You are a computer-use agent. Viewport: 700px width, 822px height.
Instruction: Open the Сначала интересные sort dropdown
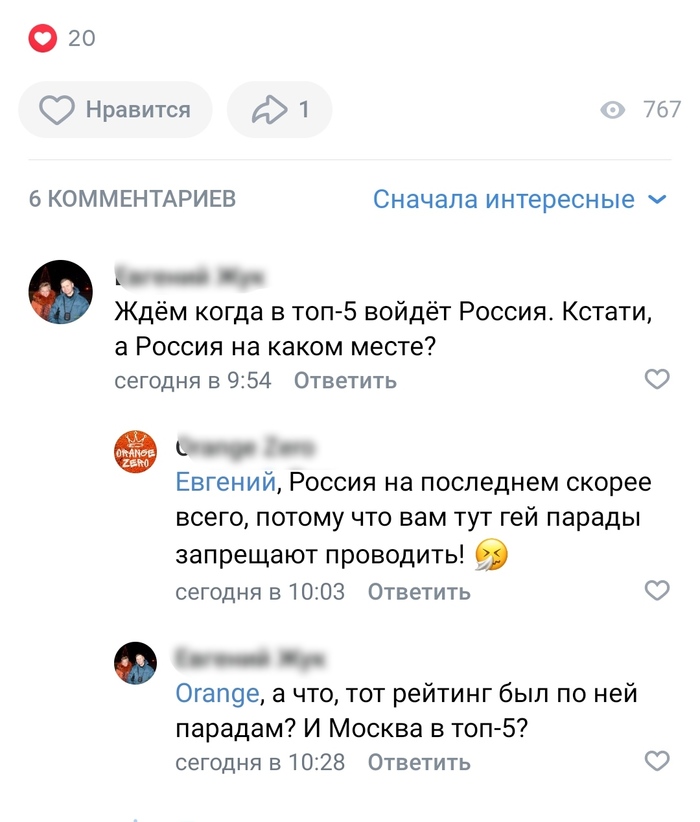click(x=519, y=199)
